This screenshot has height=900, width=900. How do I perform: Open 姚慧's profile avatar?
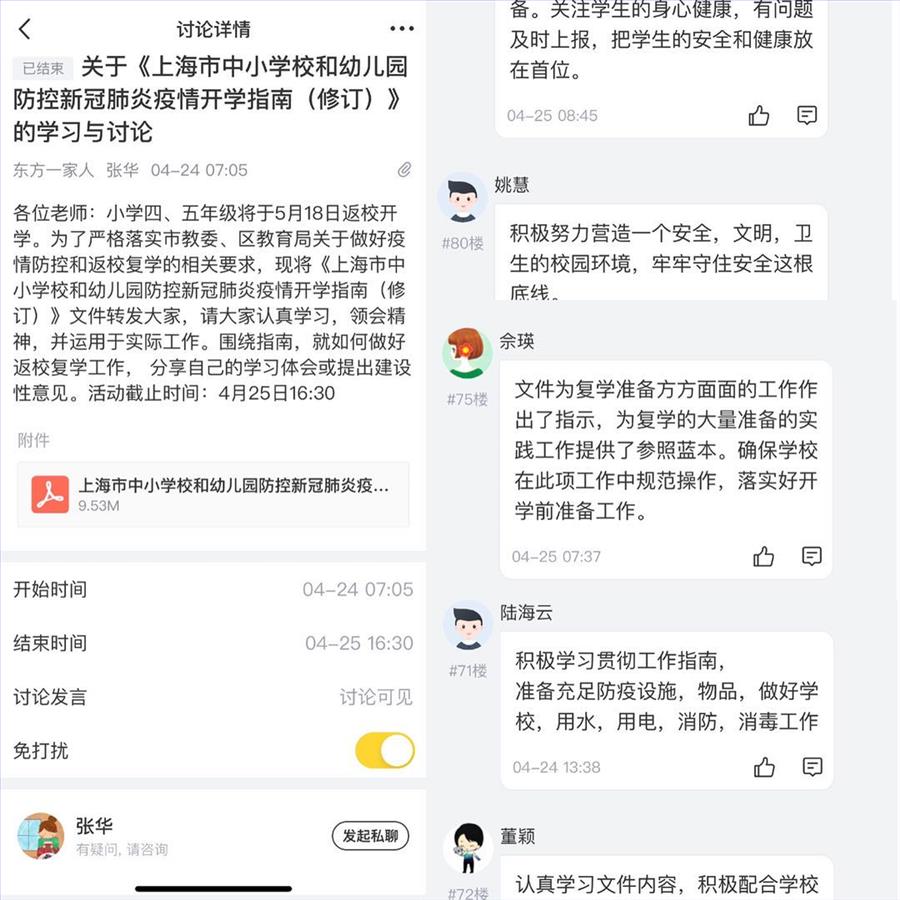pyautogui.click(x=462, y=197)
